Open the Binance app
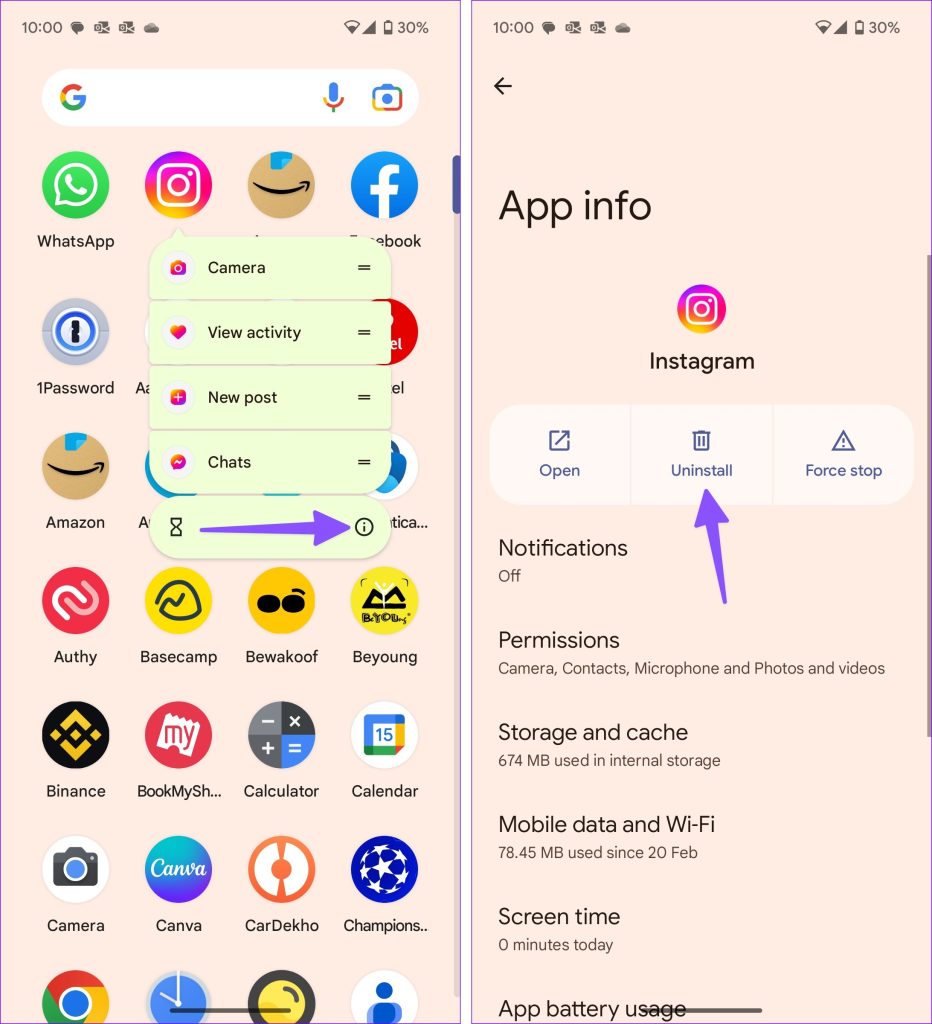This screenshot has height=1024, width=932. 76,736
